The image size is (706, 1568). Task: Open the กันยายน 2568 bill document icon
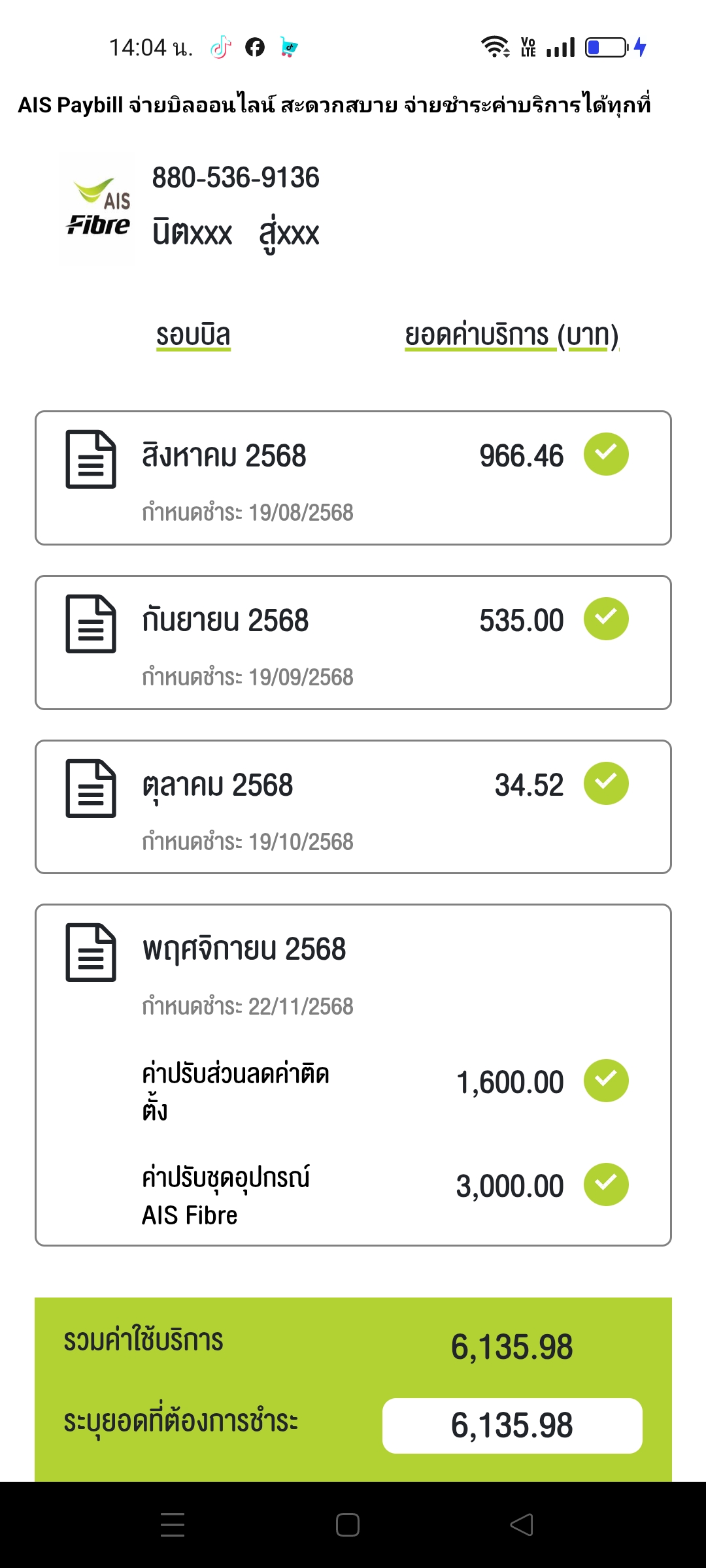91,624
